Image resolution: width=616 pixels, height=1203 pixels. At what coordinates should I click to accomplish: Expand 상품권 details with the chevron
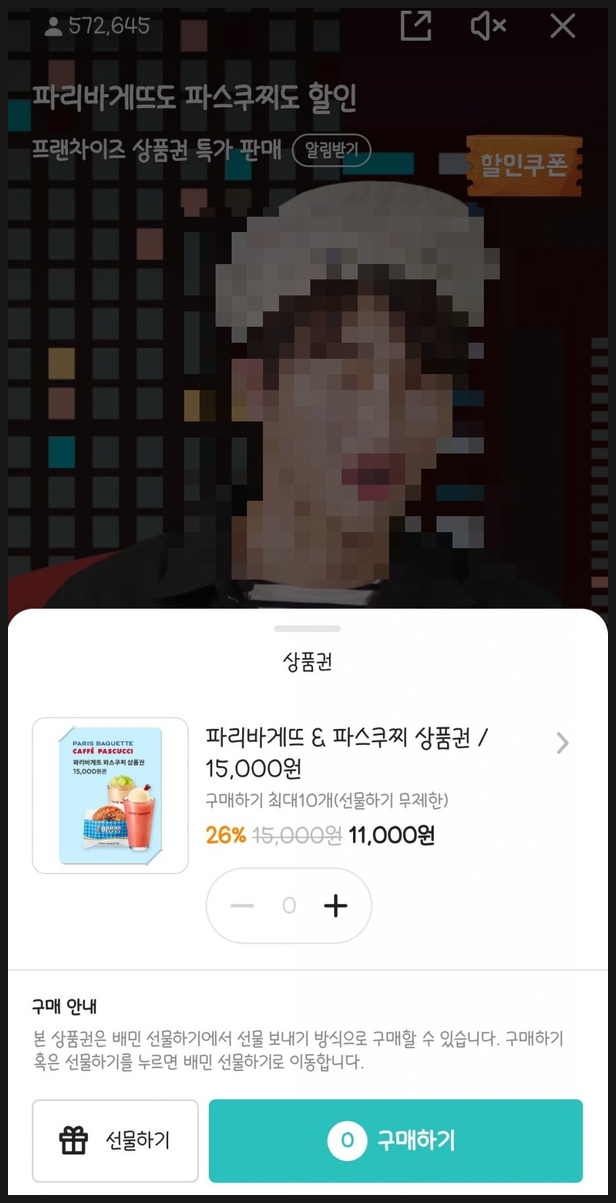click(562, 742)
